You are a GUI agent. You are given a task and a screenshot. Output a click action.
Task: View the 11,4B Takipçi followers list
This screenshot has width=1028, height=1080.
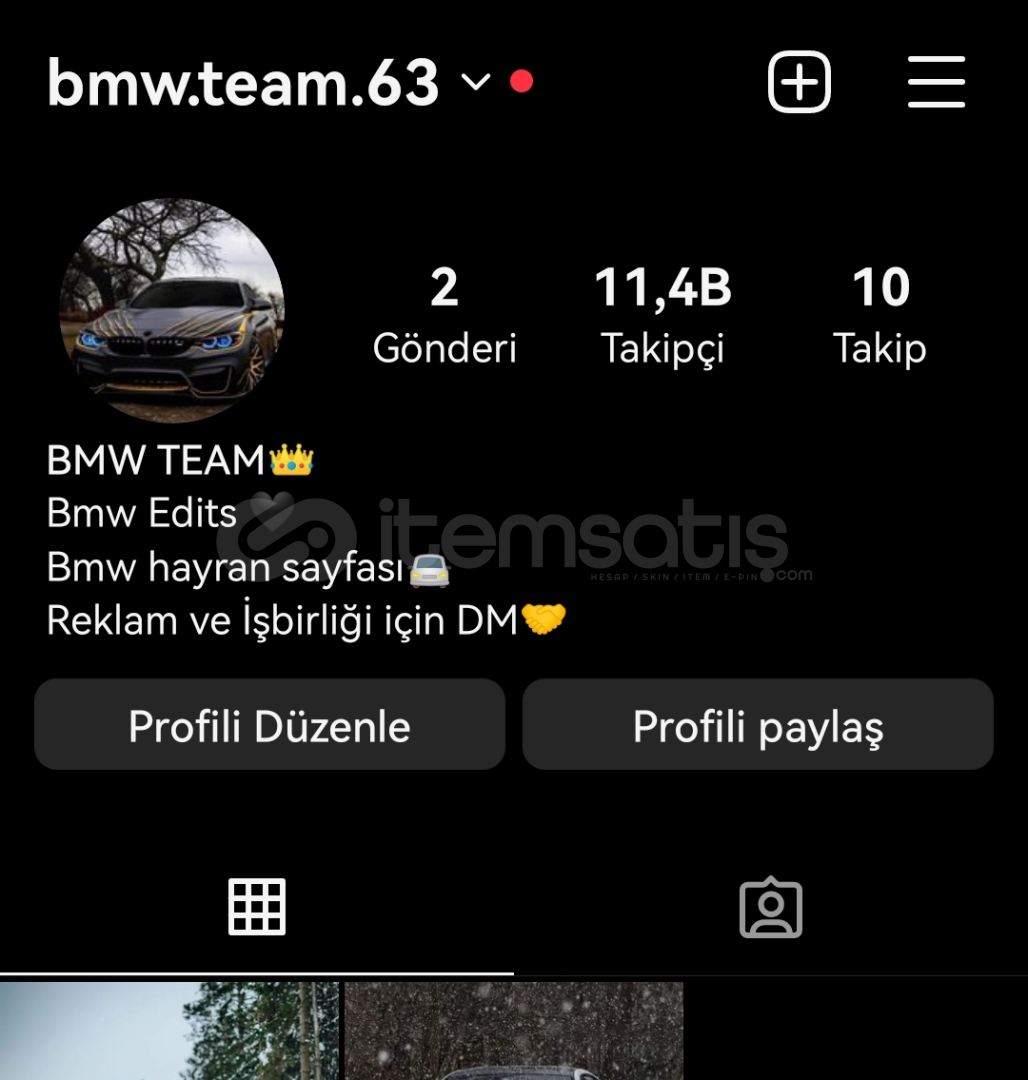pos(663,315)
